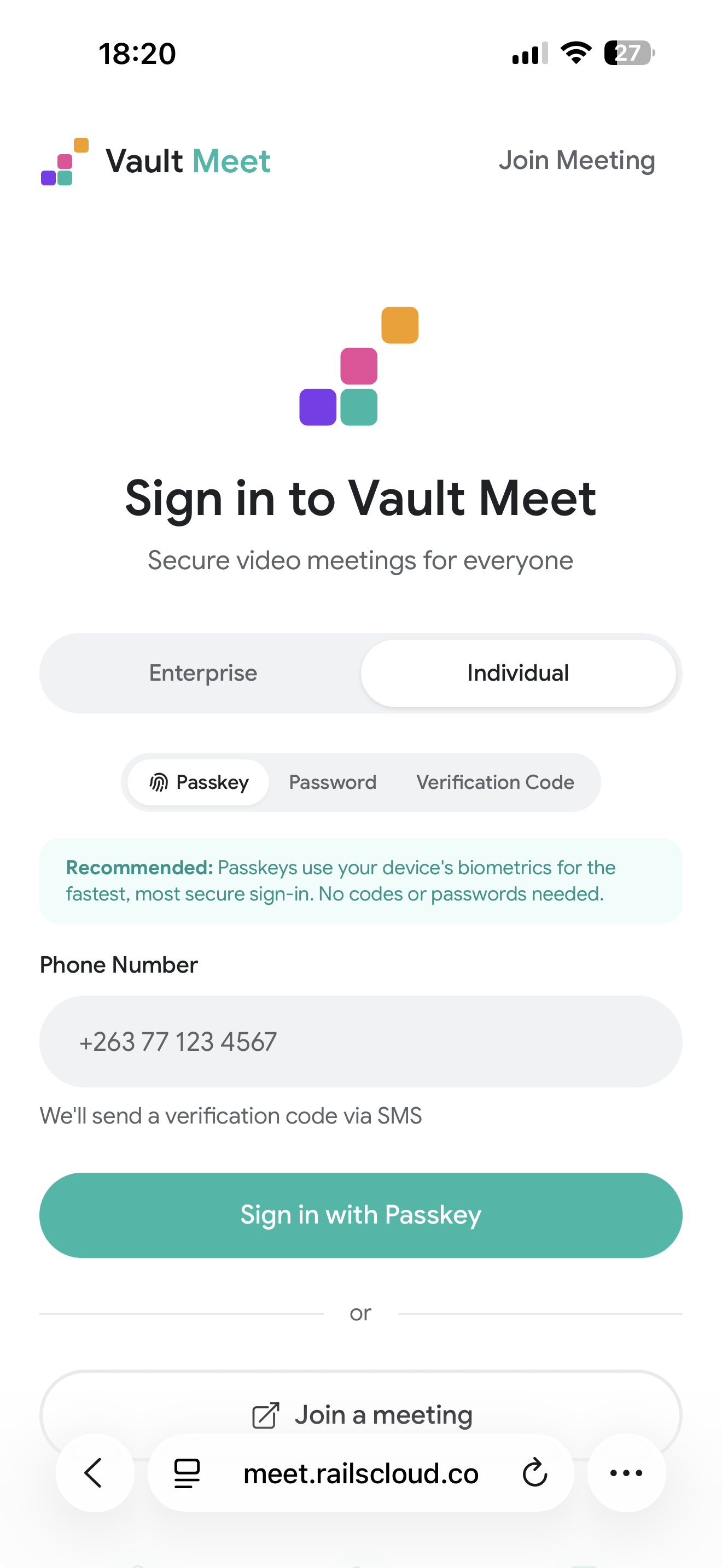Select the Individual tab
The width and height of the screenshot is (722, 1568).
(517, 673)
